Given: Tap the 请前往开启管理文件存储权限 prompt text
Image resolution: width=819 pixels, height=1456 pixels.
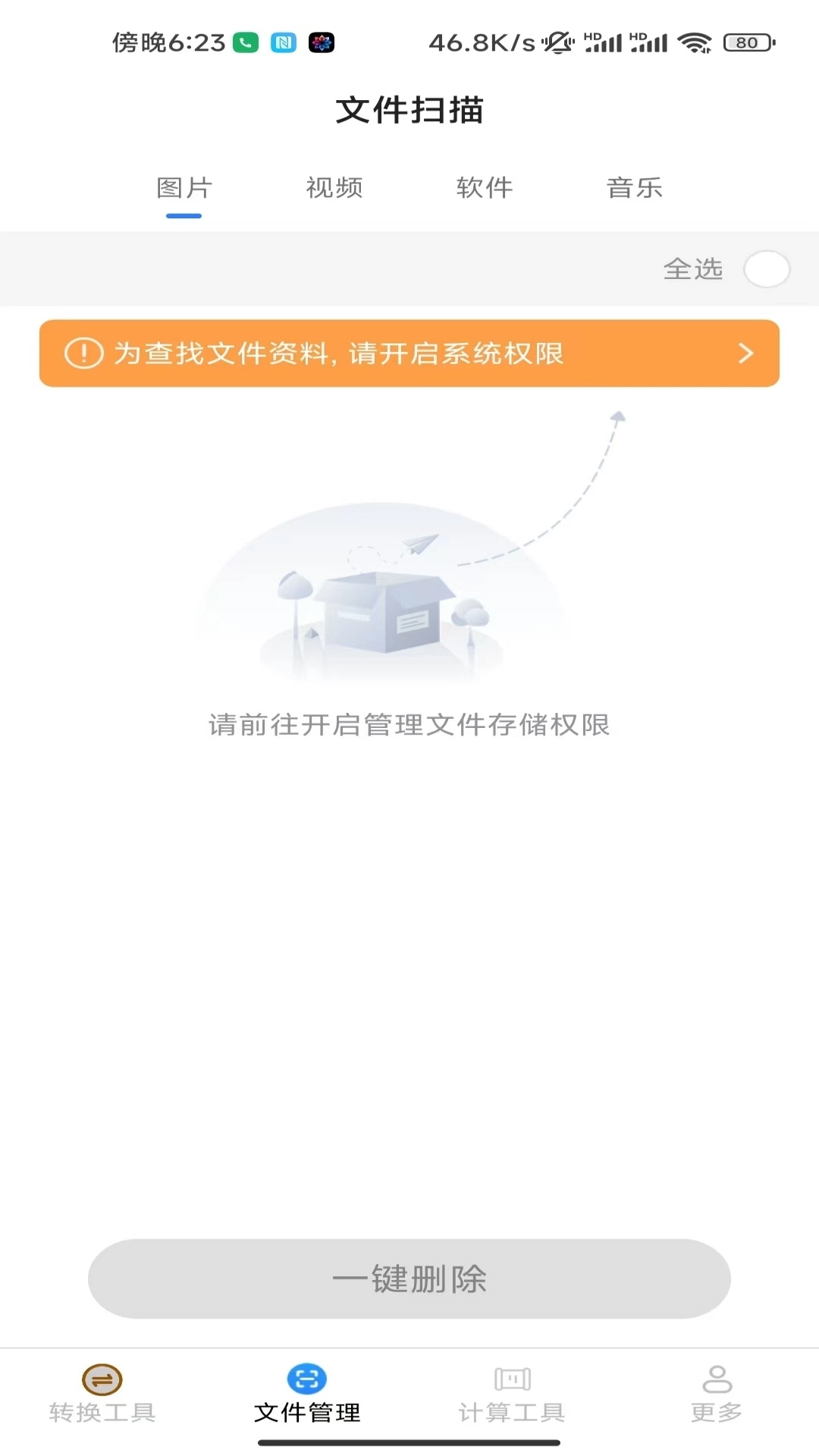Looking at the screenshot, I should point(409,725).
